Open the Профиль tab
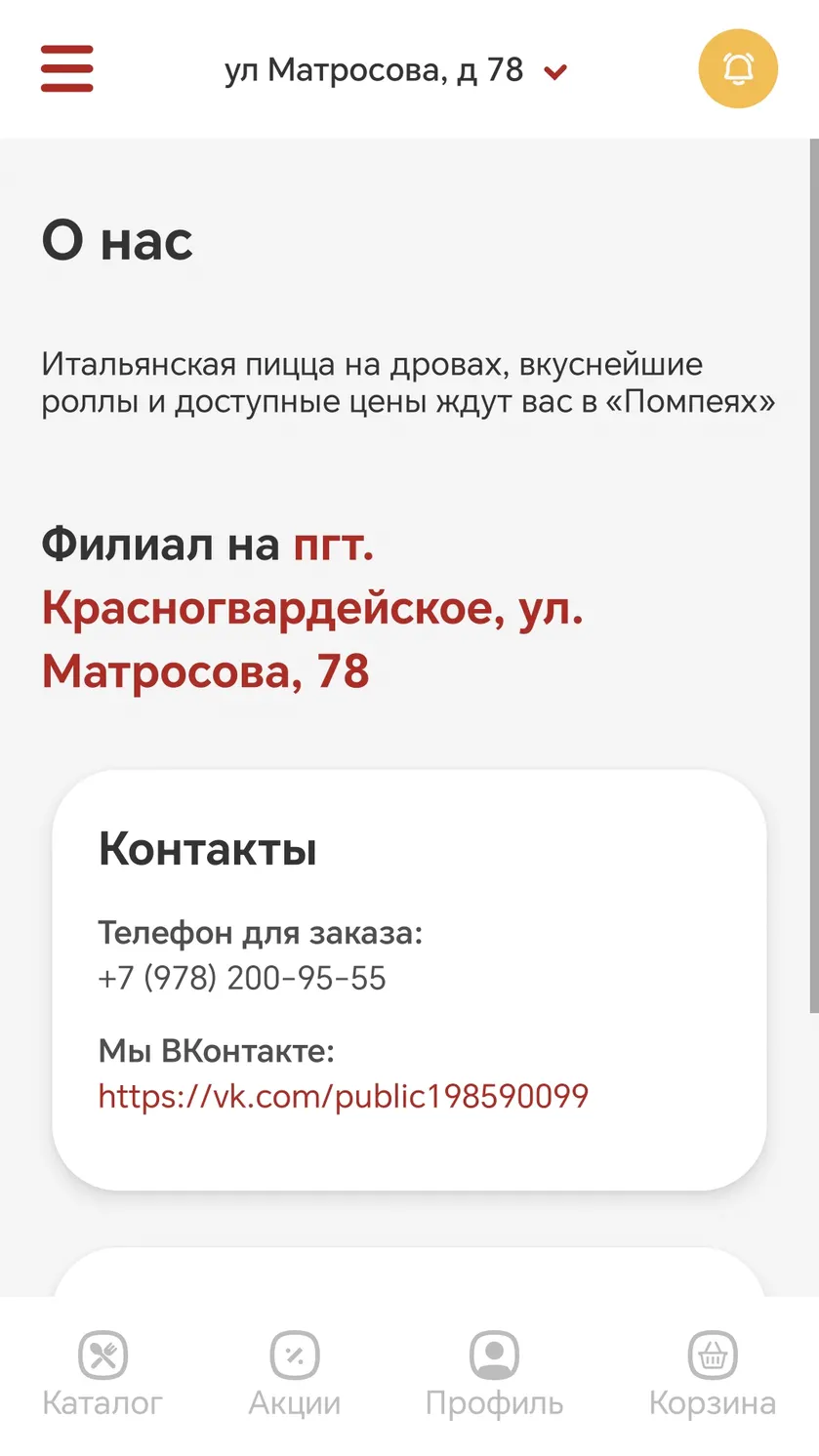Viewport: 819px width, 1456px height. [x=494, y=1374]
